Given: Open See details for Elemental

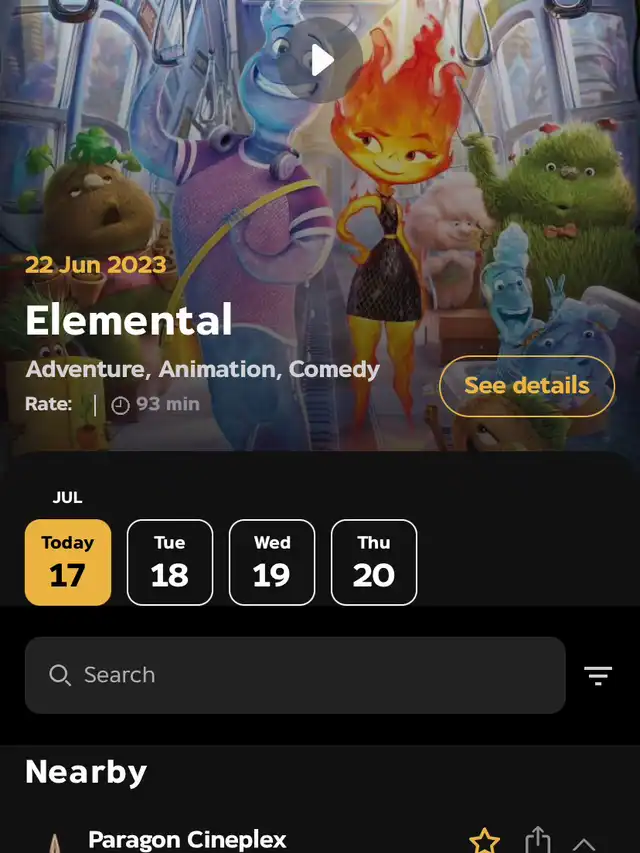Looking at the screenshot, I should [x=527, y=386].
